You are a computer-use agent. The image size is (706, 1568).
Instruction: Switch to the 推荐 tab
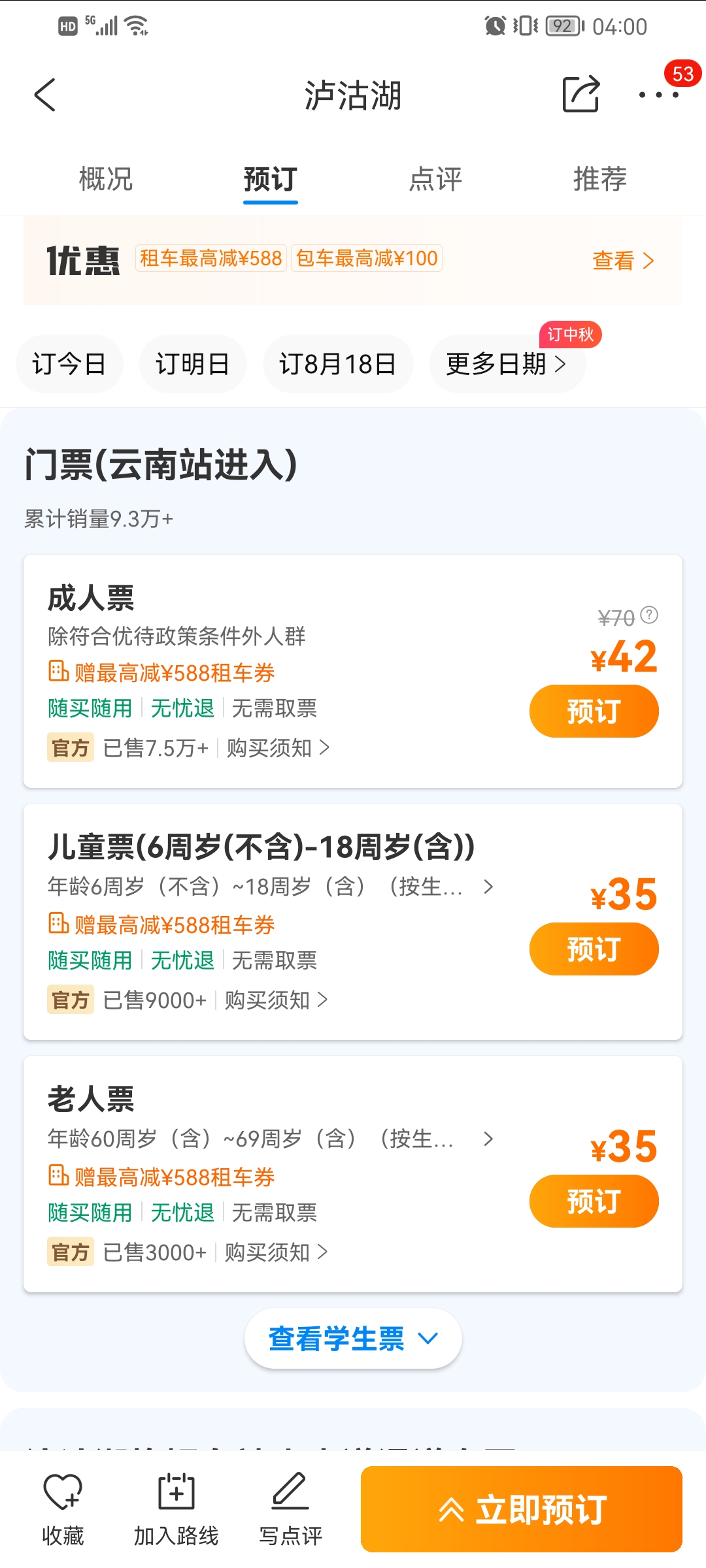tap(600, 179)
